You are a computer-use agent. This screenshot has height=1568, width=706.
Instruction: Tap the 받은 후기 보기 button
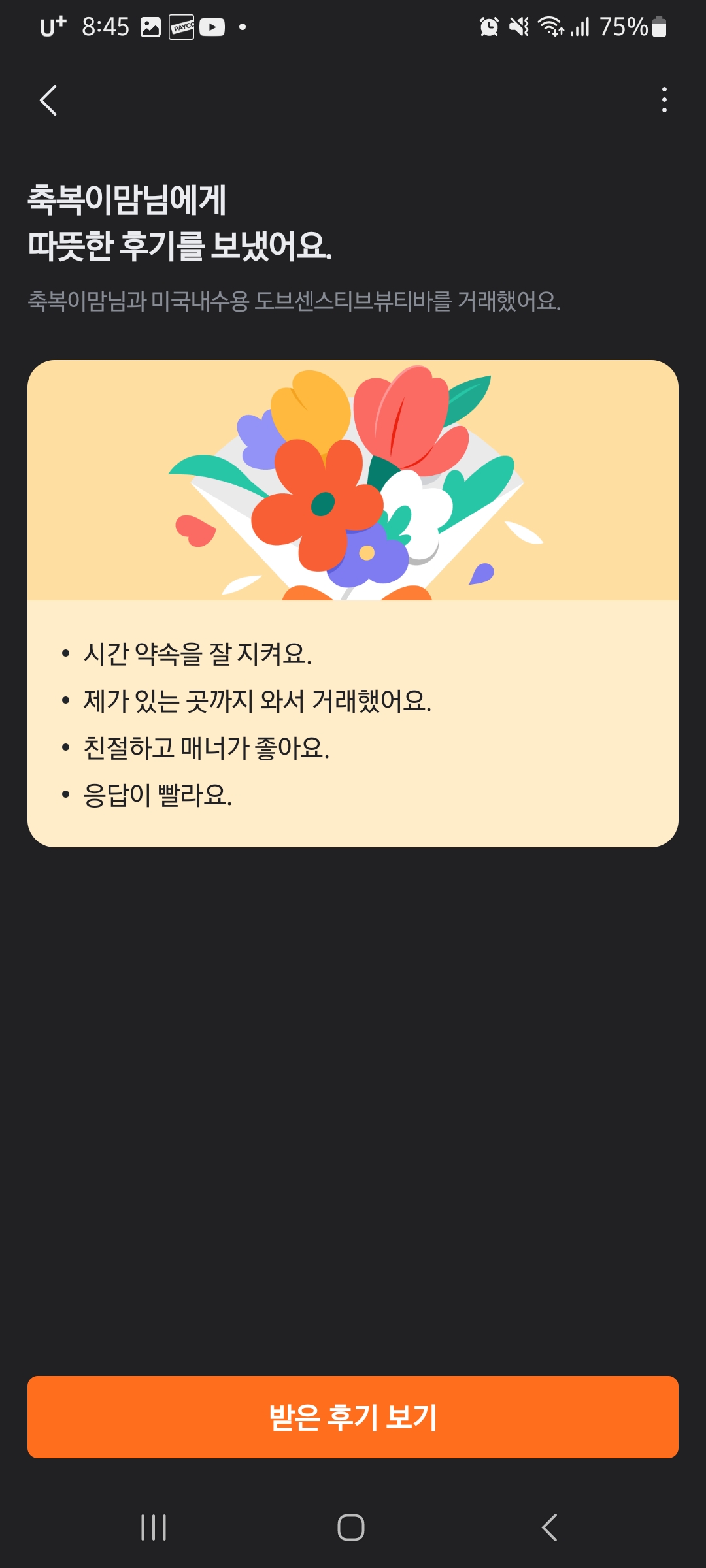353,1417
